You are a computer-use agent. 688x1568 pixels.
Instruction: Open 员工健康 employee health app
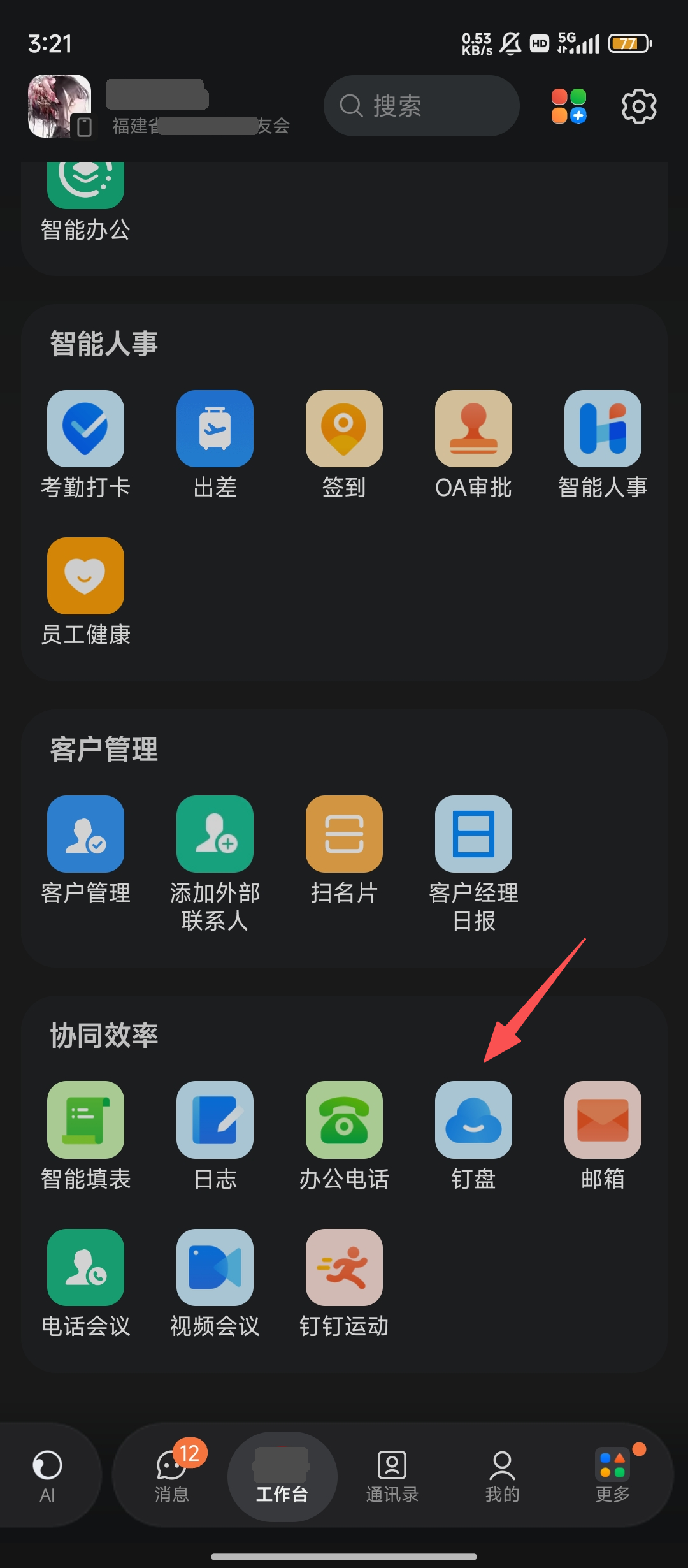[85, 576]
